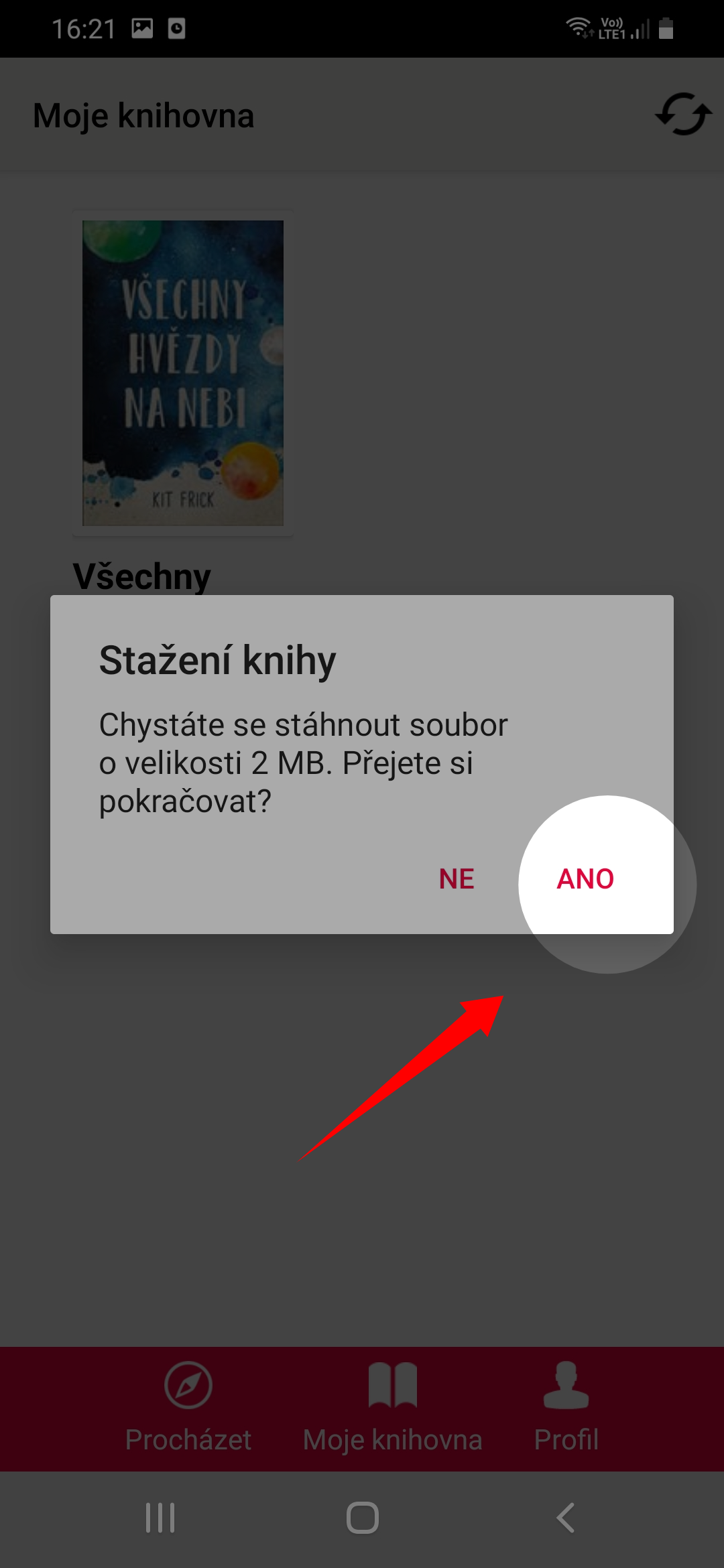Image resolution: width=724 pixels, height=1568 pixels.
Task: Tap the sync refresh icon
Action: [x=683, y=115]
